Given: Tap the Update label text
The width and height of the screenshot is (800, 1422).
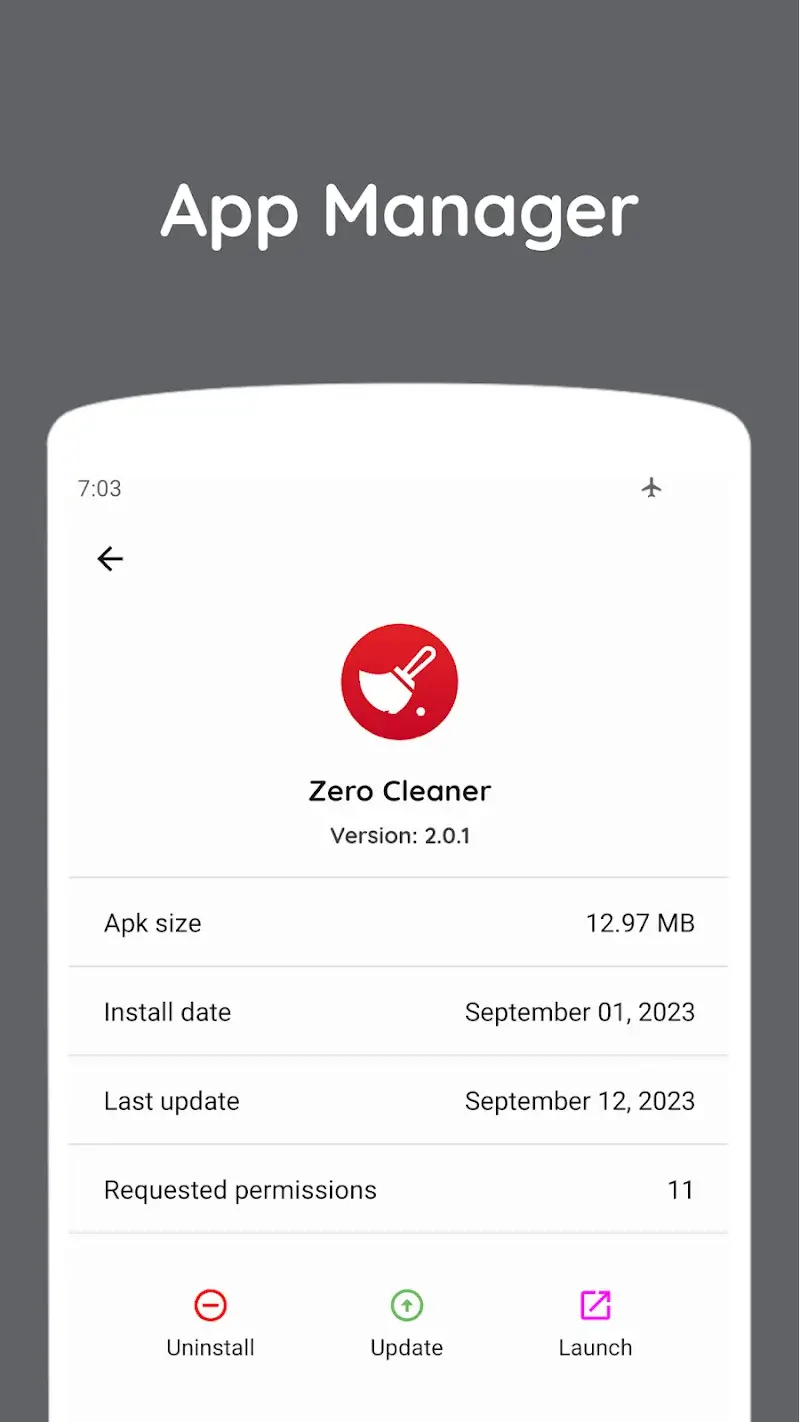Looking at the screenshot, I should (406, 1347).
